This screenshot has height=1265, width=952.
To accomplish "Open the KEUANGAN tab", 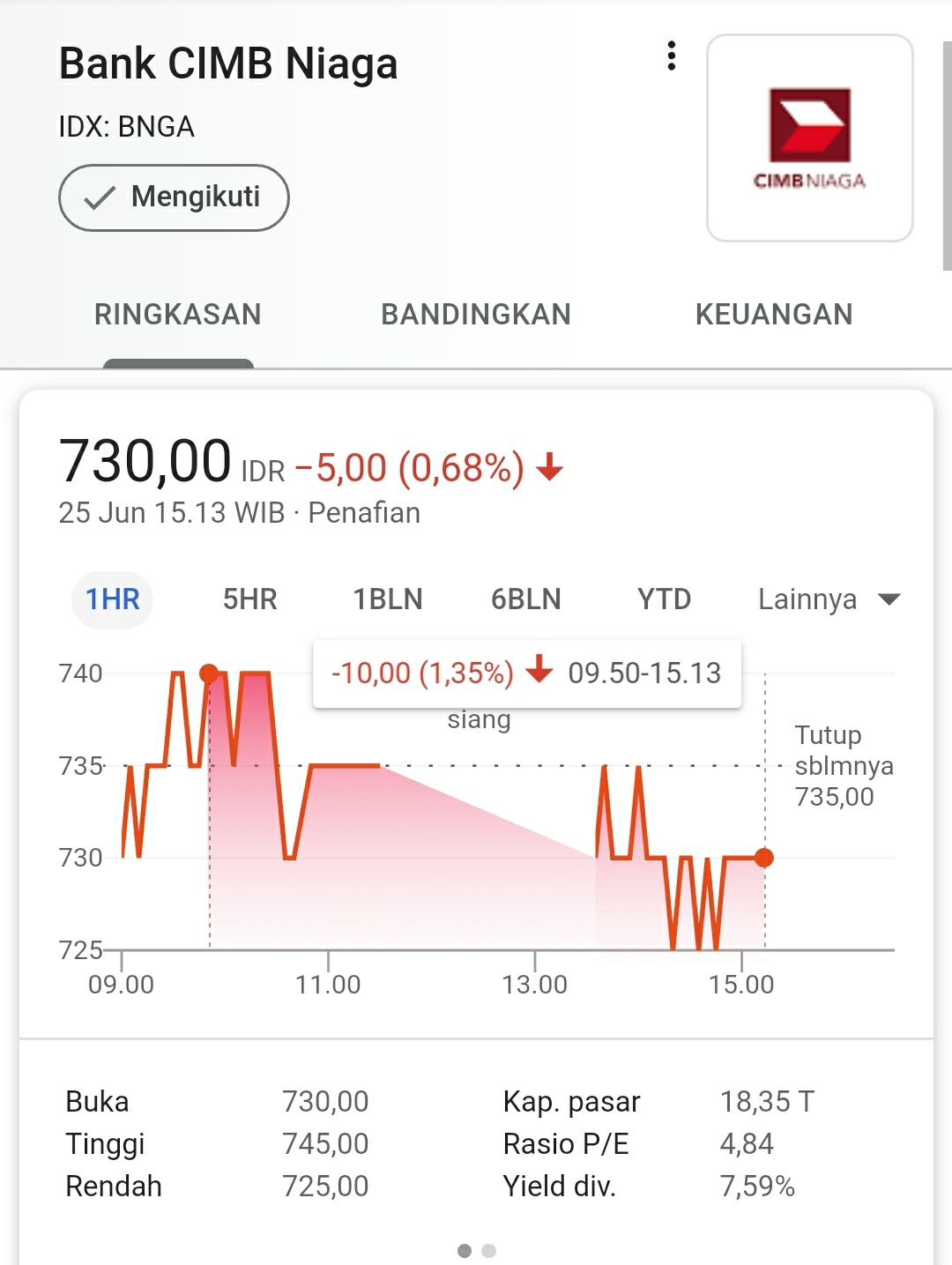I will click(x=774, y=315).
